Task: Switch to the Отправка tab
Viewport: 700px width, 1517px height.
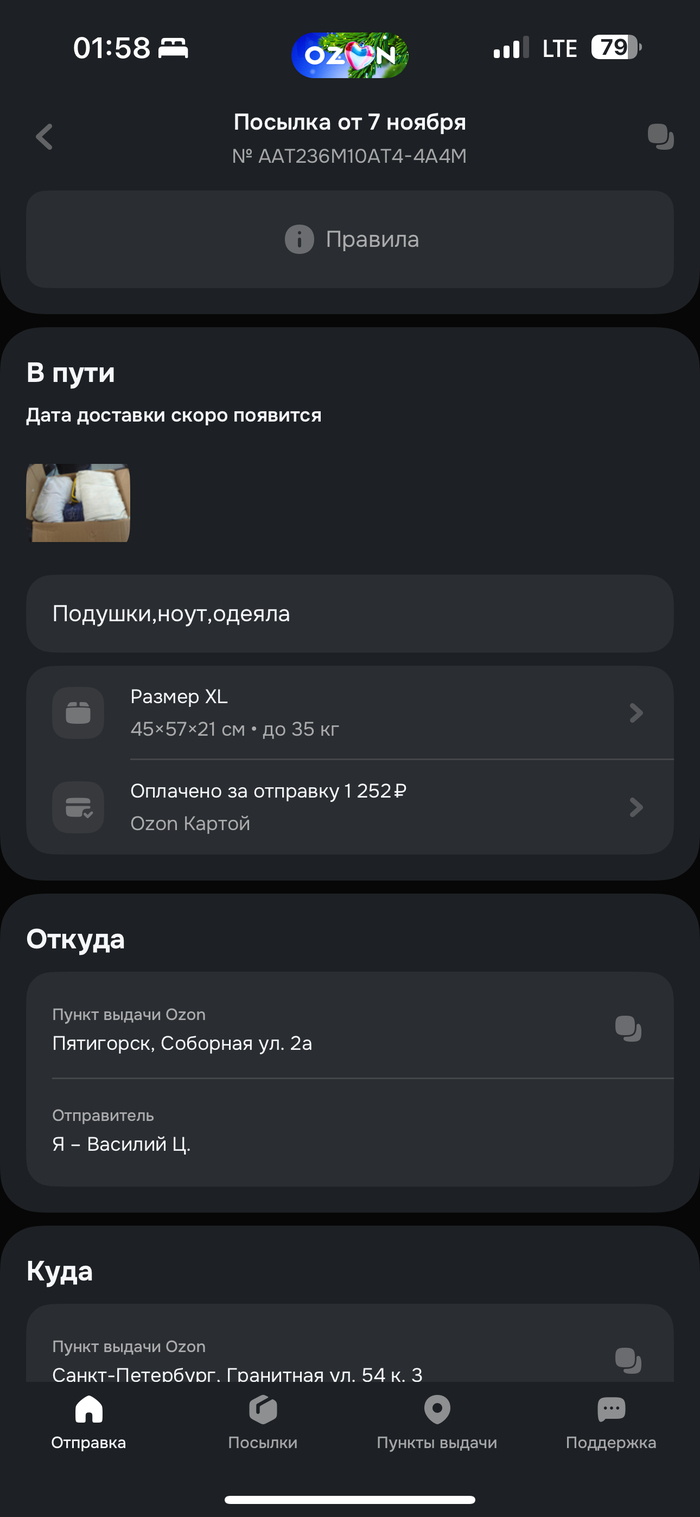Action: 89,1424
